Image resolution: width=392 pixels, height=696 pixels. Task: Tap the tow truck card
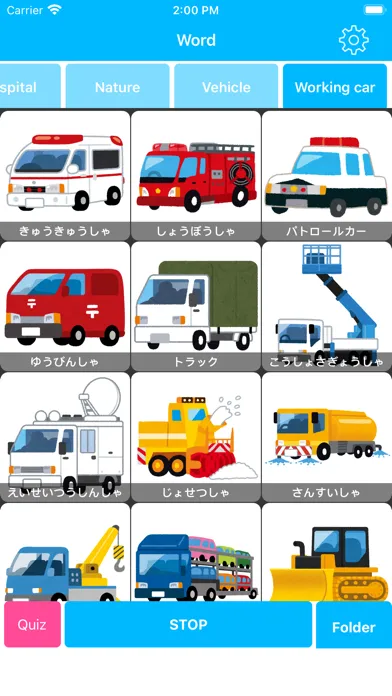click(65, 552)
